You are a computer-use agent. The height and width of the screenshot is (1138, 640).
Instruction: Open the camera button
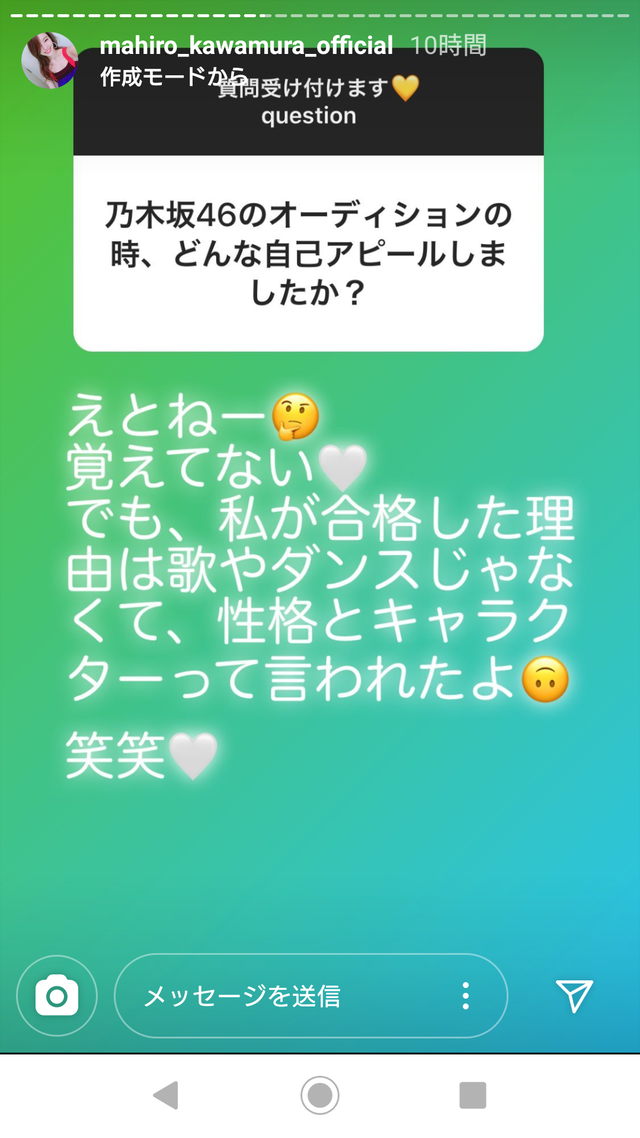[57, 996]
